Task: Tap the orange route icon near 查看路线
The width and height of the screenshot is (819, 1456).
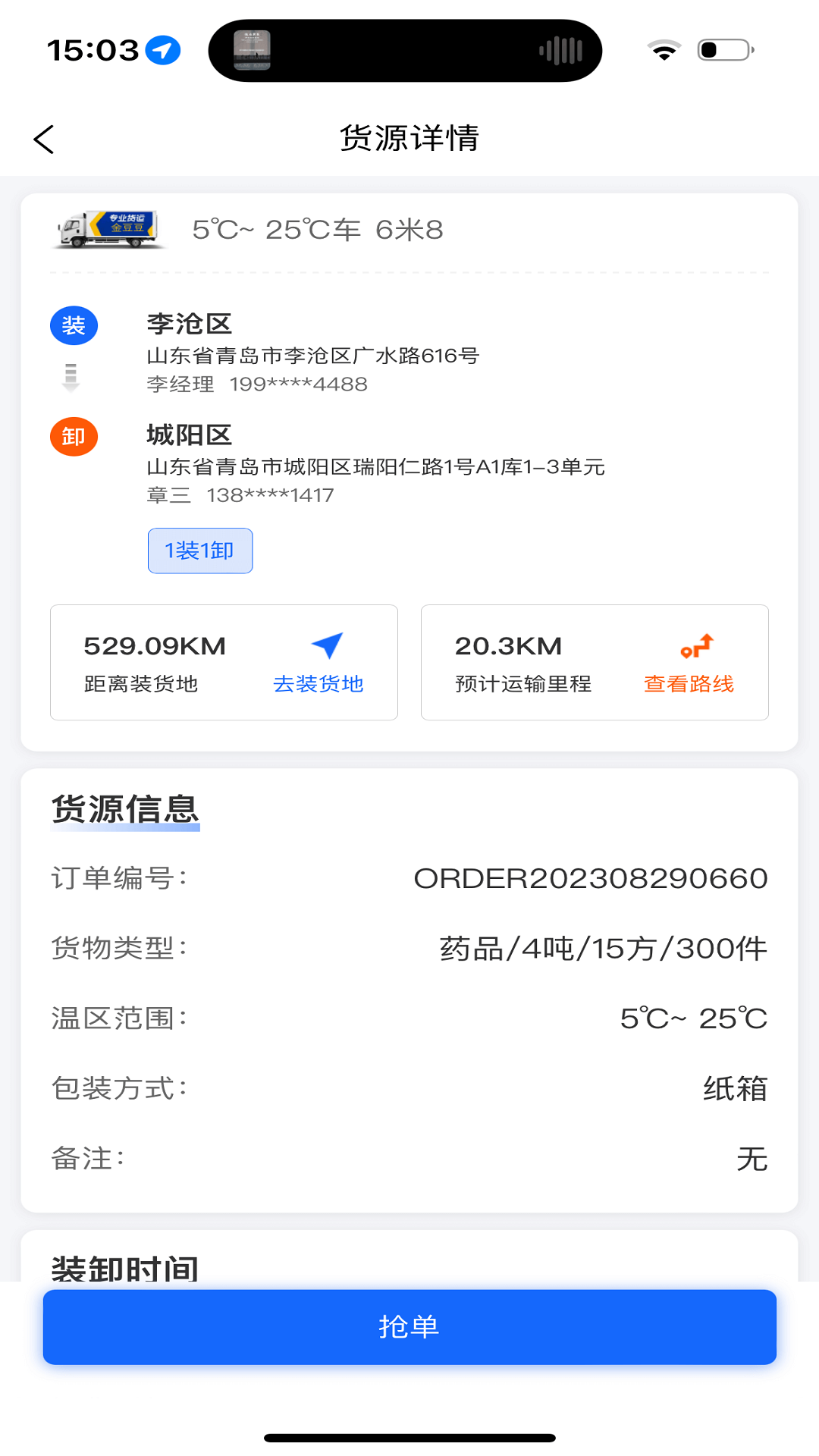Action: tap(697, 647)
